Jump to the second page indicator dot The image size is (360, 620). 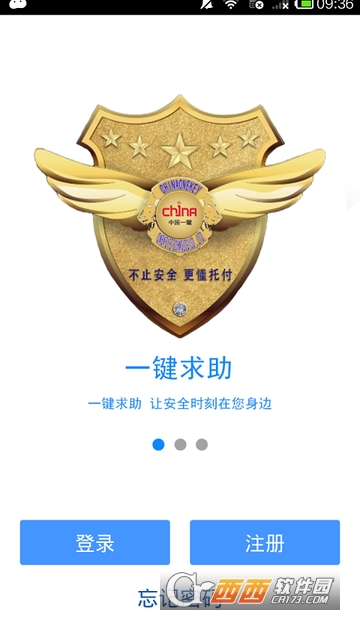pyautogui.click(x=180, y=444)
